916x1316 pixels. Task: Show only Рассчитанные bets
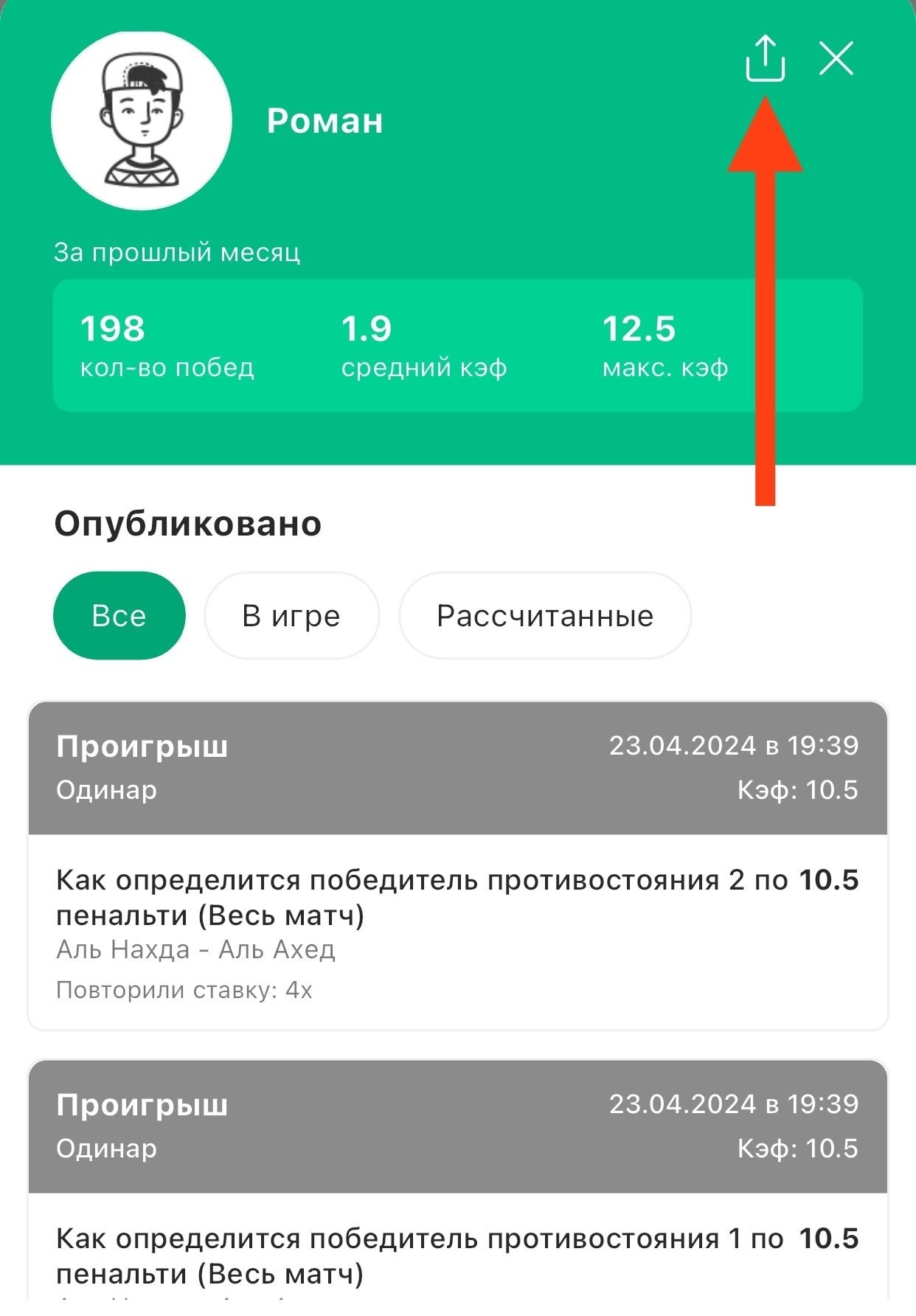544,615
